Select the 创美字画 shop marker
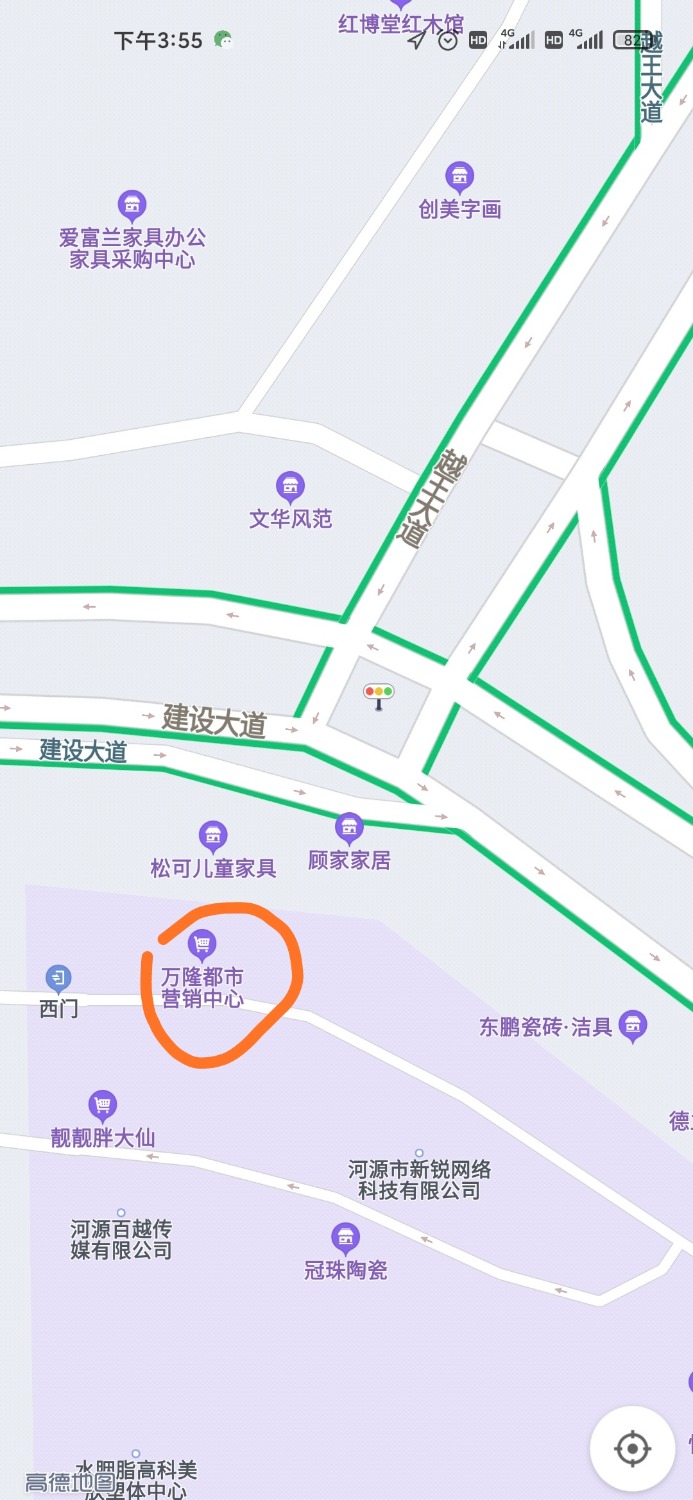 [459, 178]
